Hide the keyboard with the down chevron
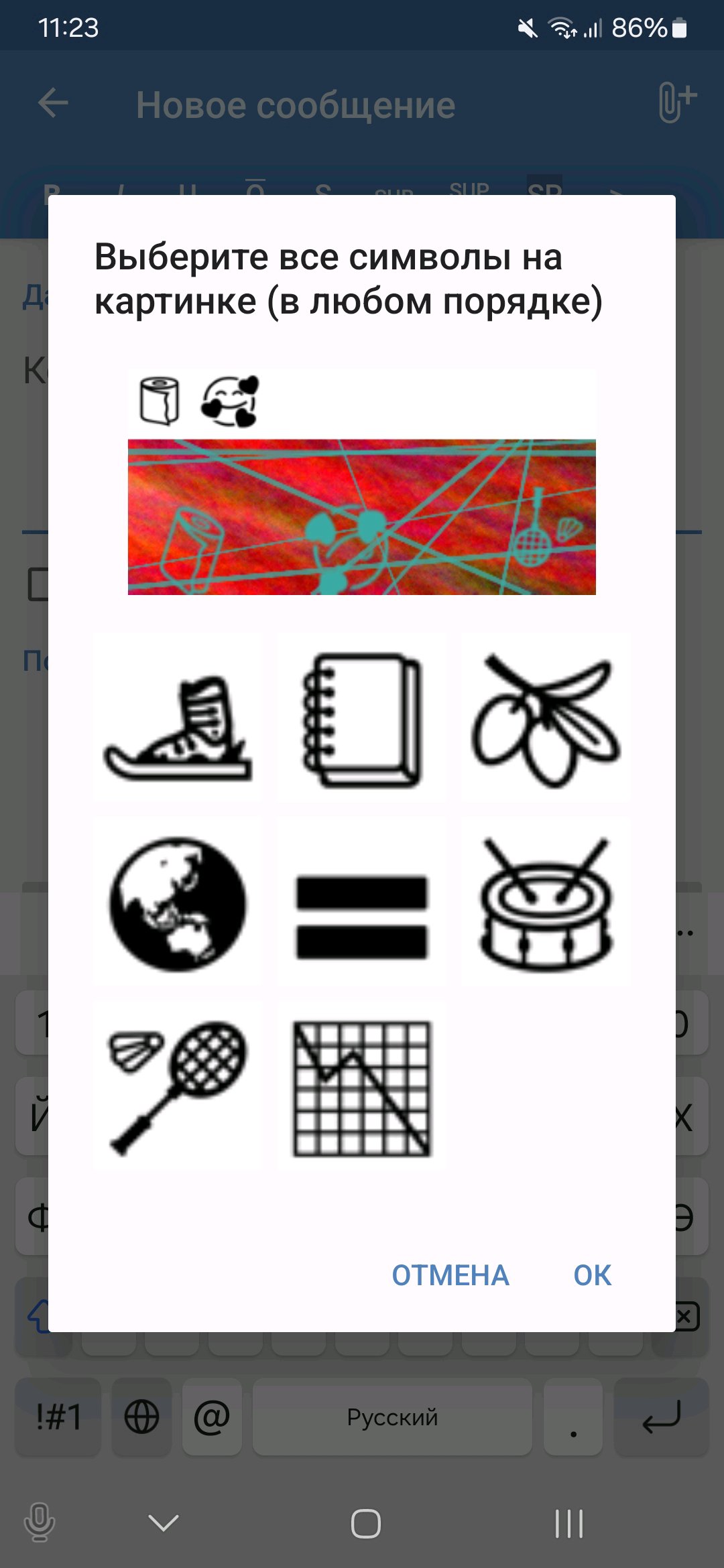The width and height of the screenshot is (724, 1568). click(164, 1523)
